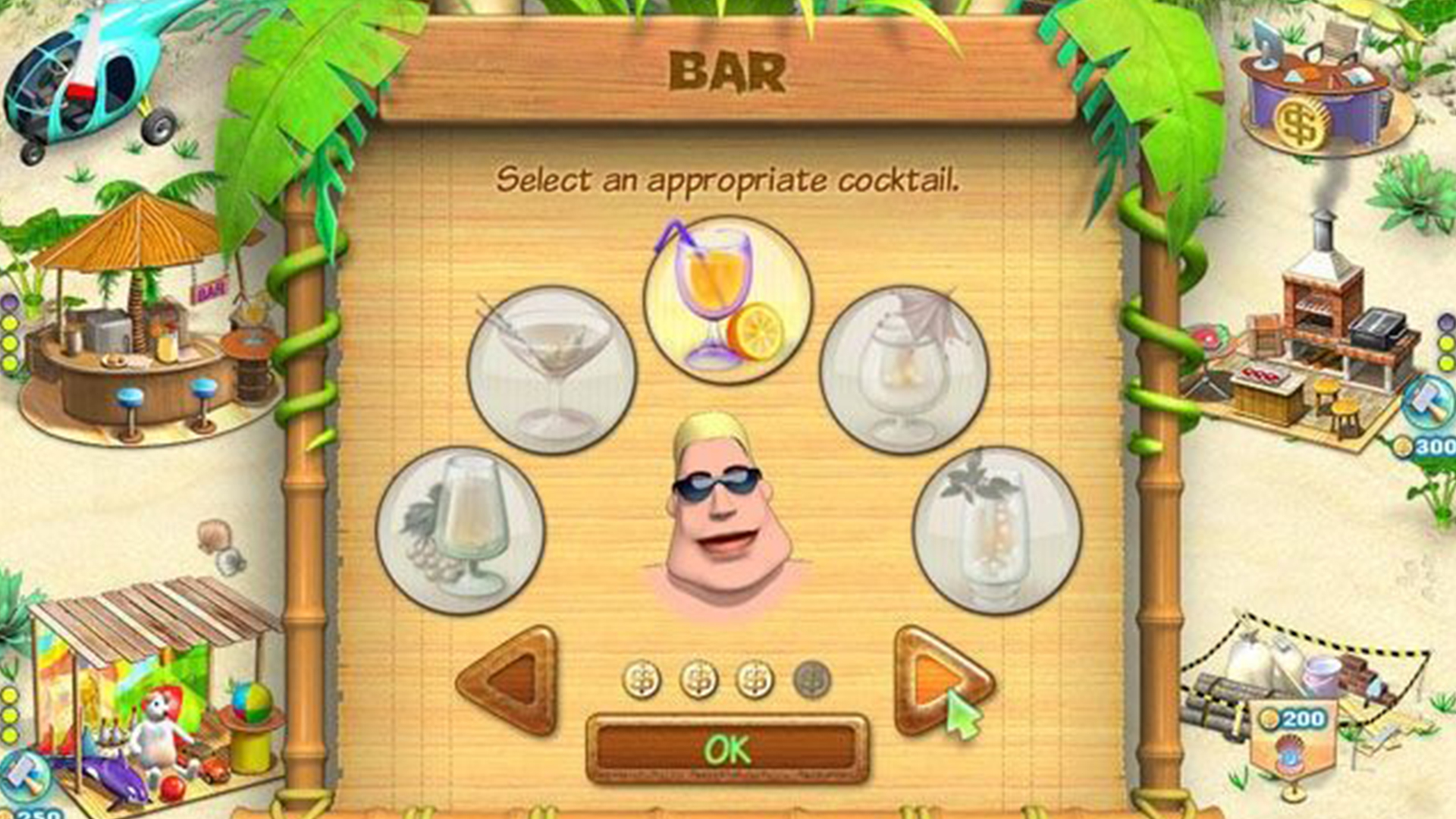Select the orange juice cocktail with lemon

point(726,299)
